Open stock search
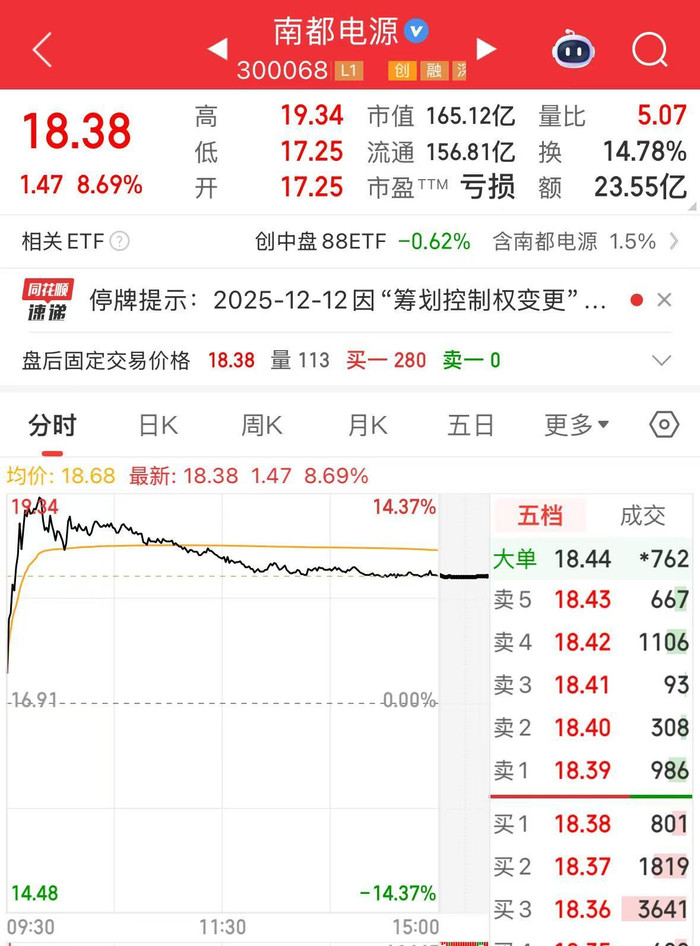 click(x=650, y=48)
